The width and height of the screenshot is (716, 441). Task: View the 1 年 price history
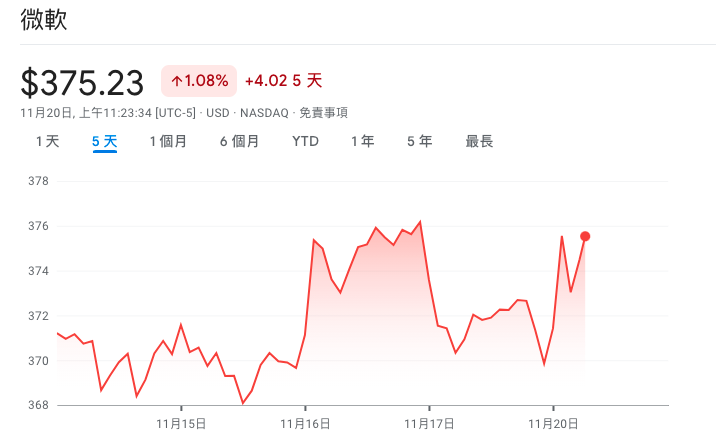[363, 142]
